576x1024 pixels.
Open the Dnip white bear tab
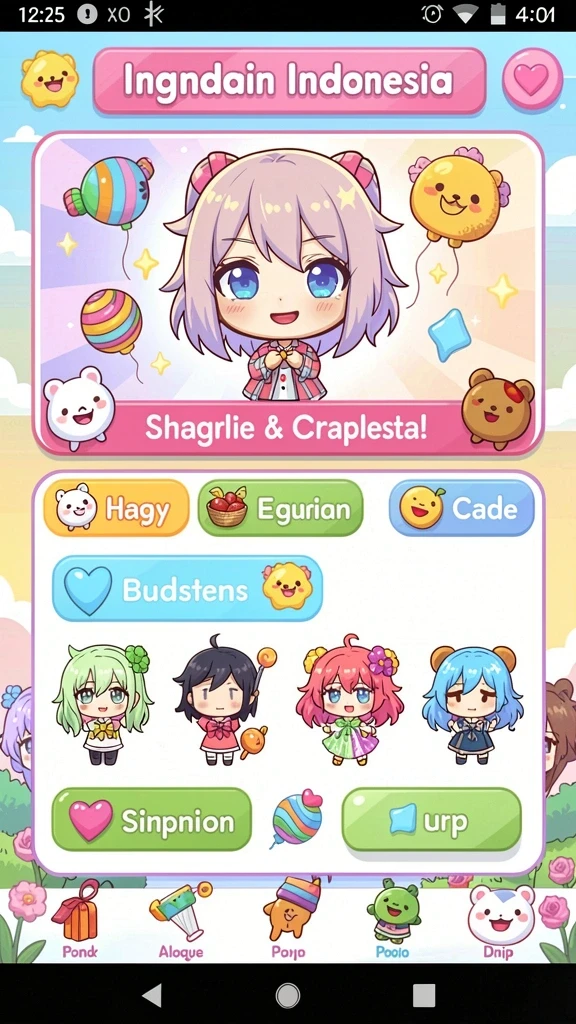coord(499,921)
